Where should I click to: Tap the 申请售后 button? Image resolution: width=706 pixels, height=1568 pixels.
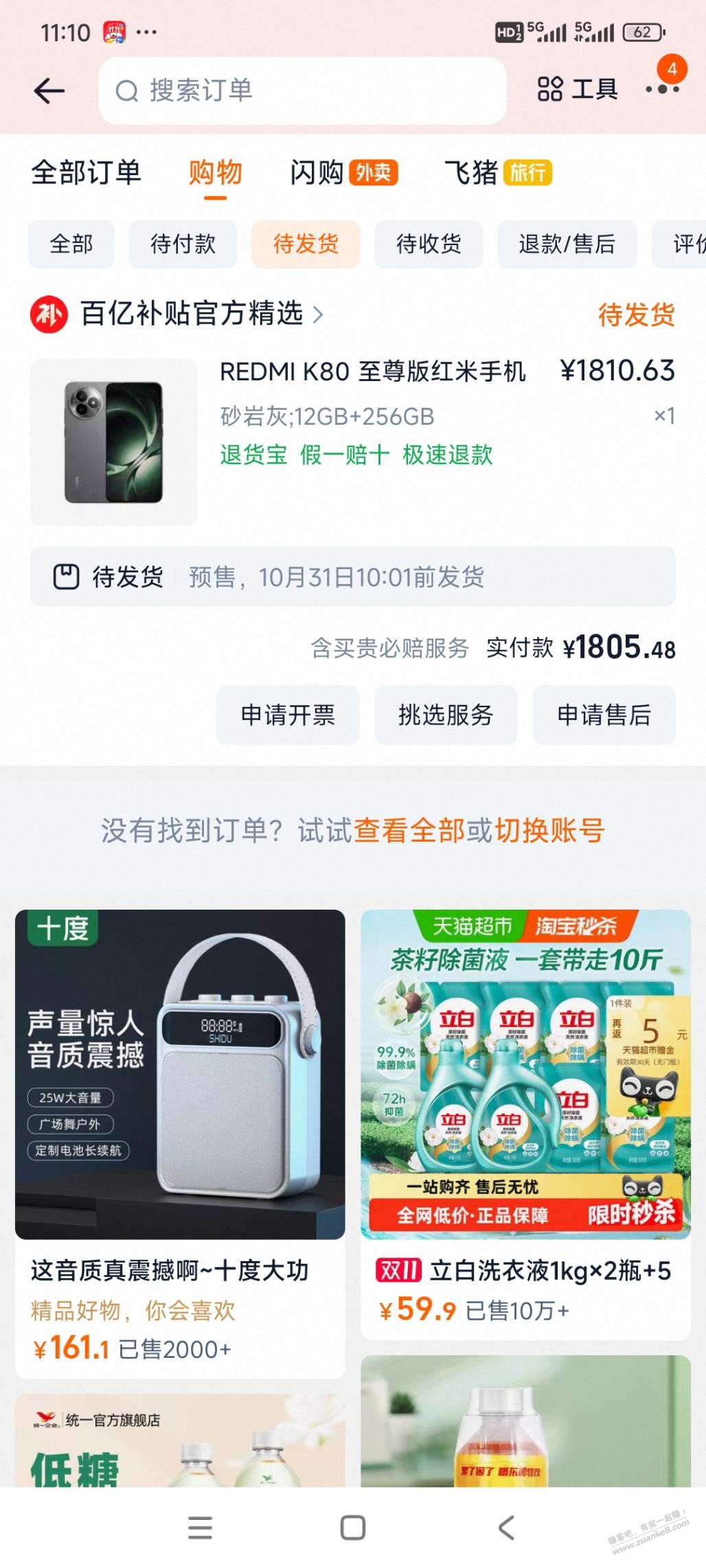point(604,715)
